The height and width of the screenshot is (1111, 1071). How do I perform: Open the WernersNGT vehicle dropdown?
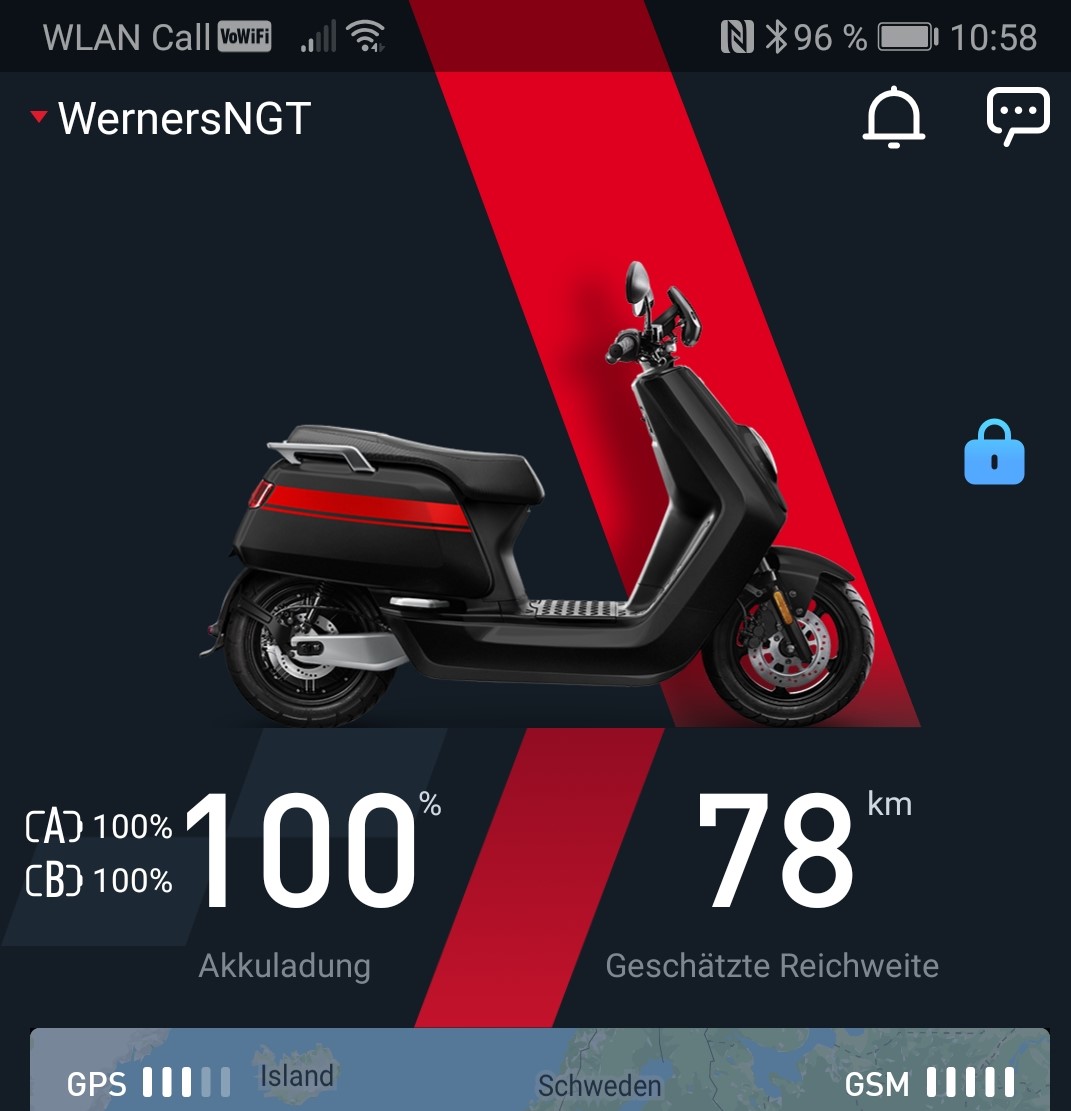(170, 119)
